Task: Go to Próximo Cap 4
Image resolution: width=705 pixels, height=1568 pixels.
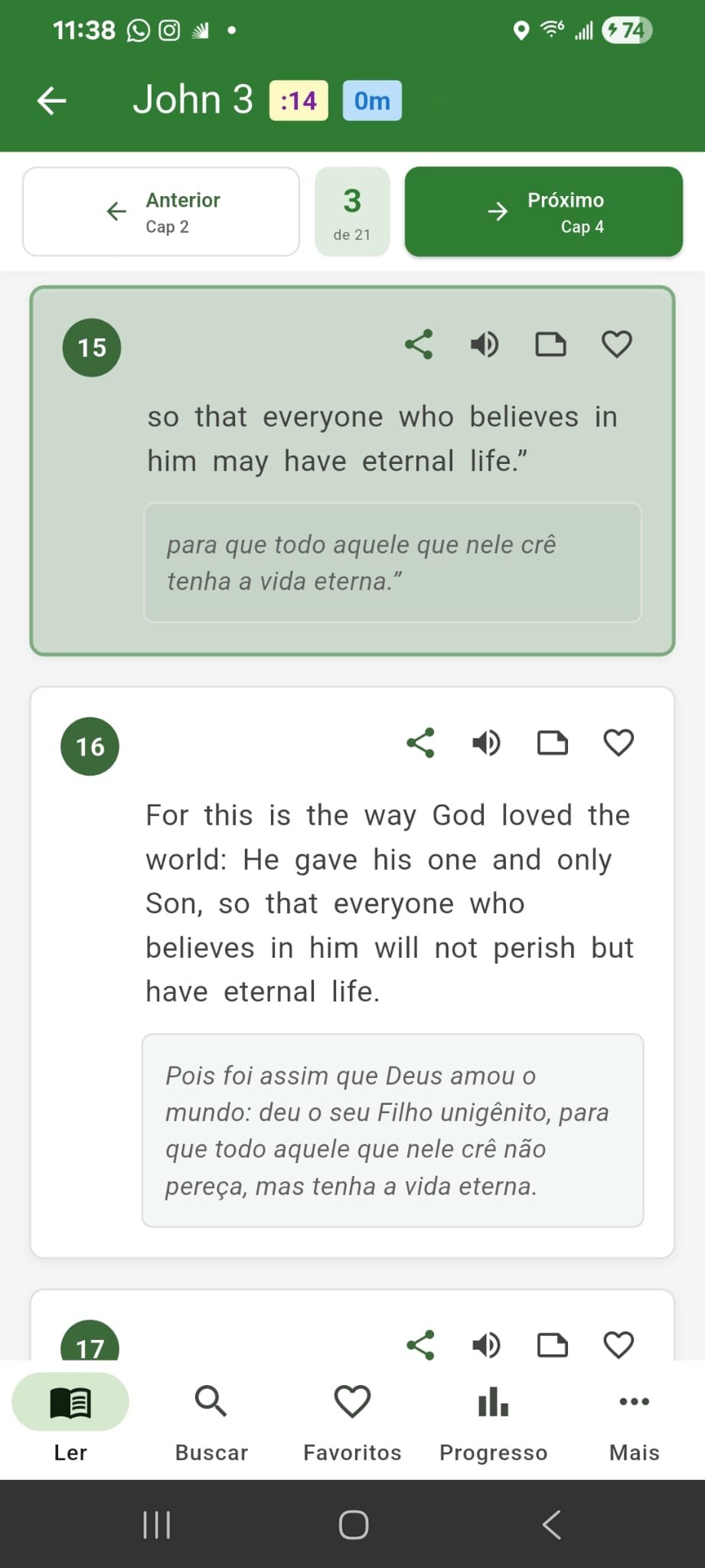Action: click(543, 211)
